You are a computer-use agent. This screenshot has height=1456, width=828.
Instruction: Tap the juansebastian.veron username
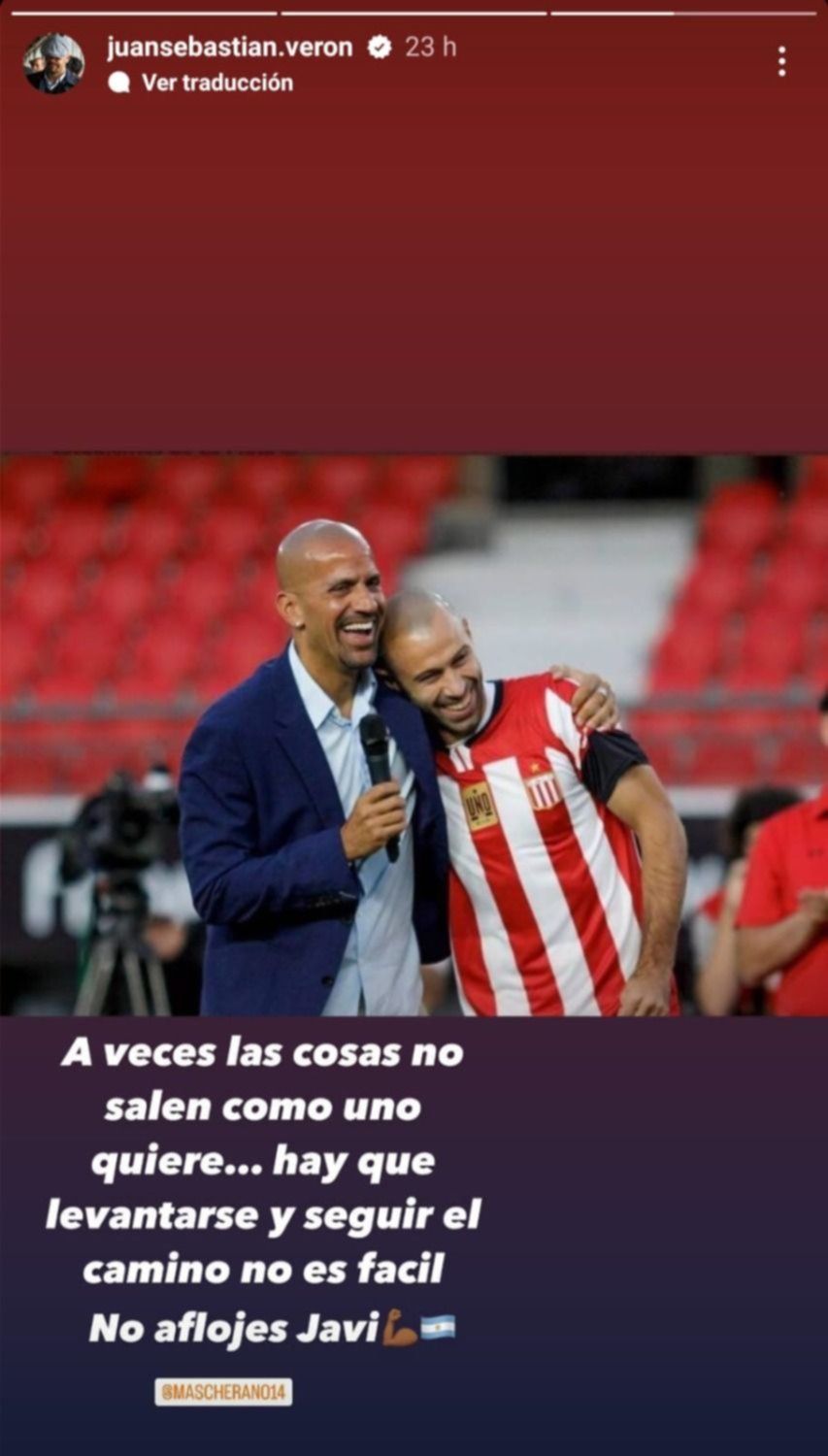click(229, 47)
